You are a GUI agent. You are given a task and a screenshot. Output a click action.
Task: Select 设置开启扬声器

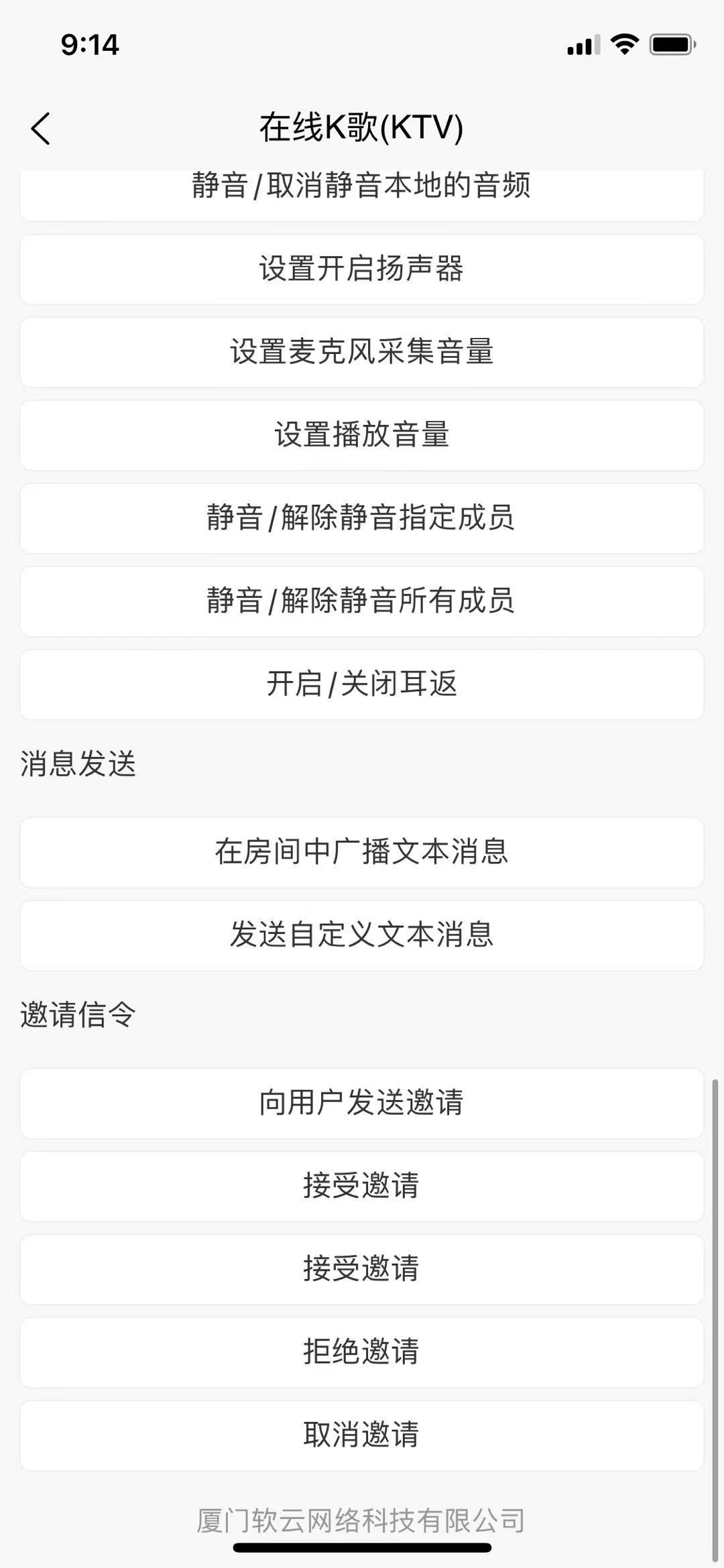pyautogui.click(x=361, y=269)
